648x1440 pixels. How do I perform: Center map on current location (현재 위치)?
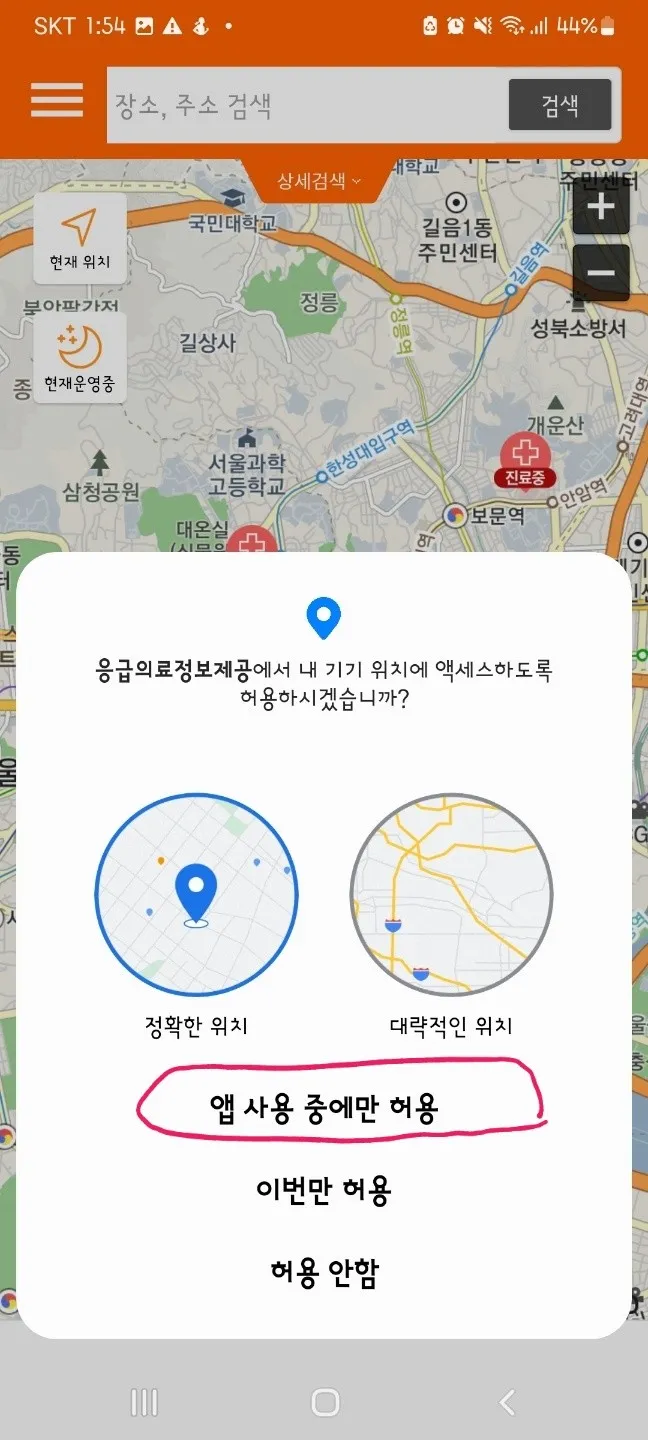80,240
